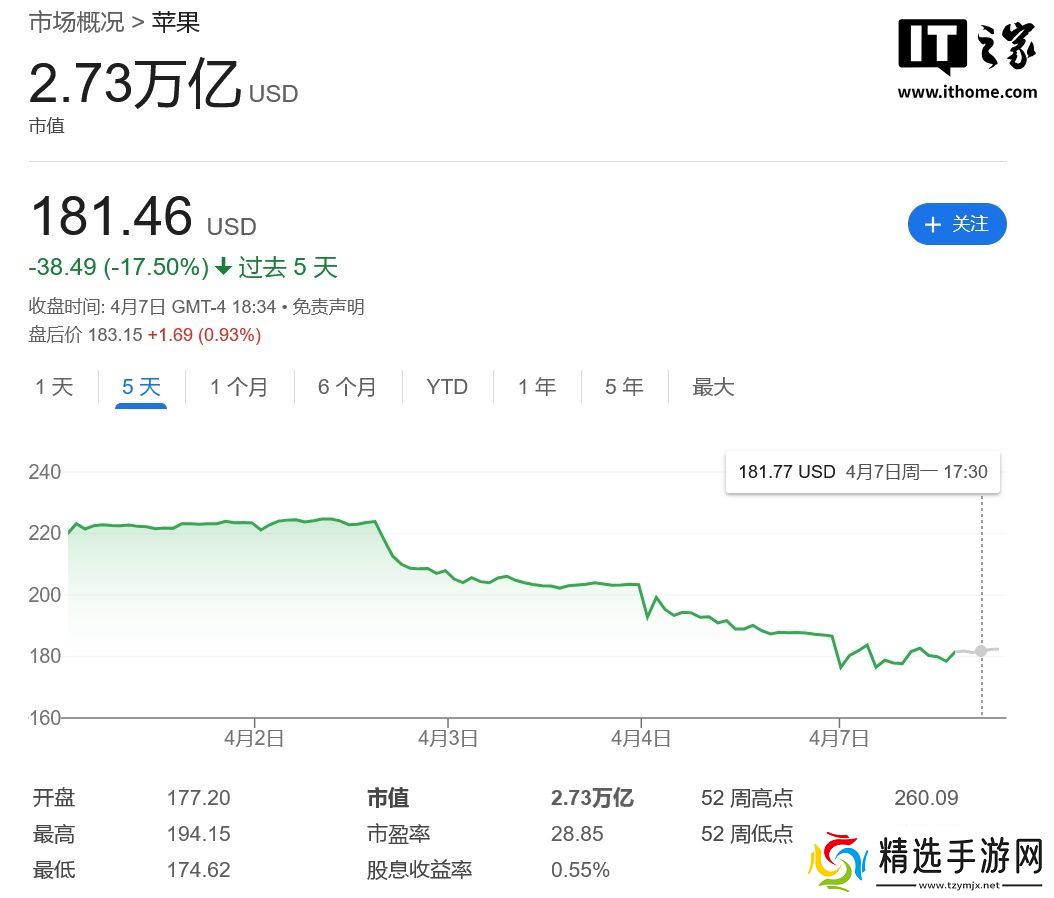The width and height of the screenshot is (1054, 898).
Task: Show the 1 个月 chart range
Action: click(239, 387)
